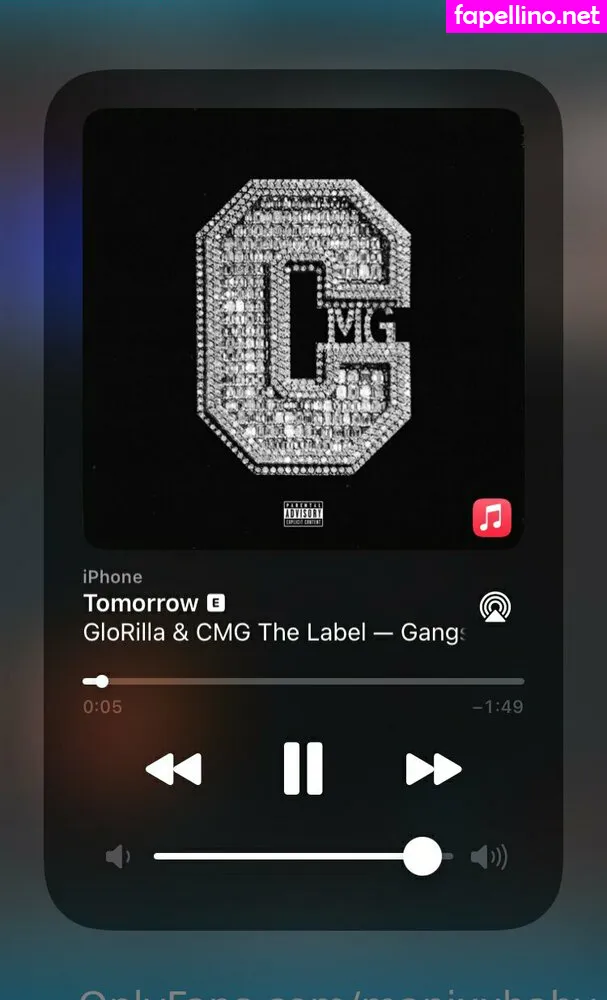Tap the playback progress bar

pyautogui.click(x=303, y=682)
